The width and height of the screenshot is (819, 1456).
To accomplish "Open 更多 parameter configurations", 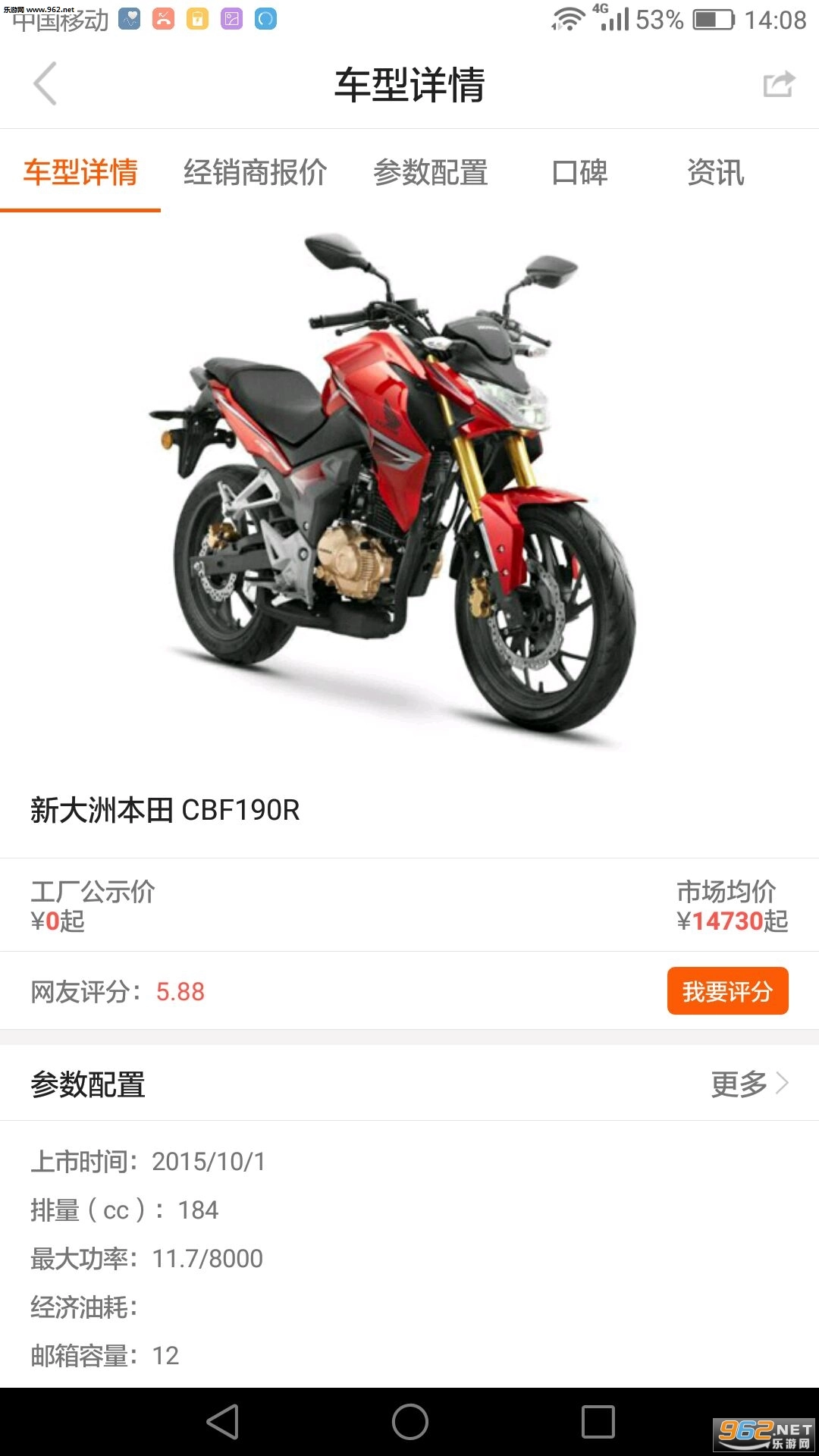I will click(x=749, y=1084).
